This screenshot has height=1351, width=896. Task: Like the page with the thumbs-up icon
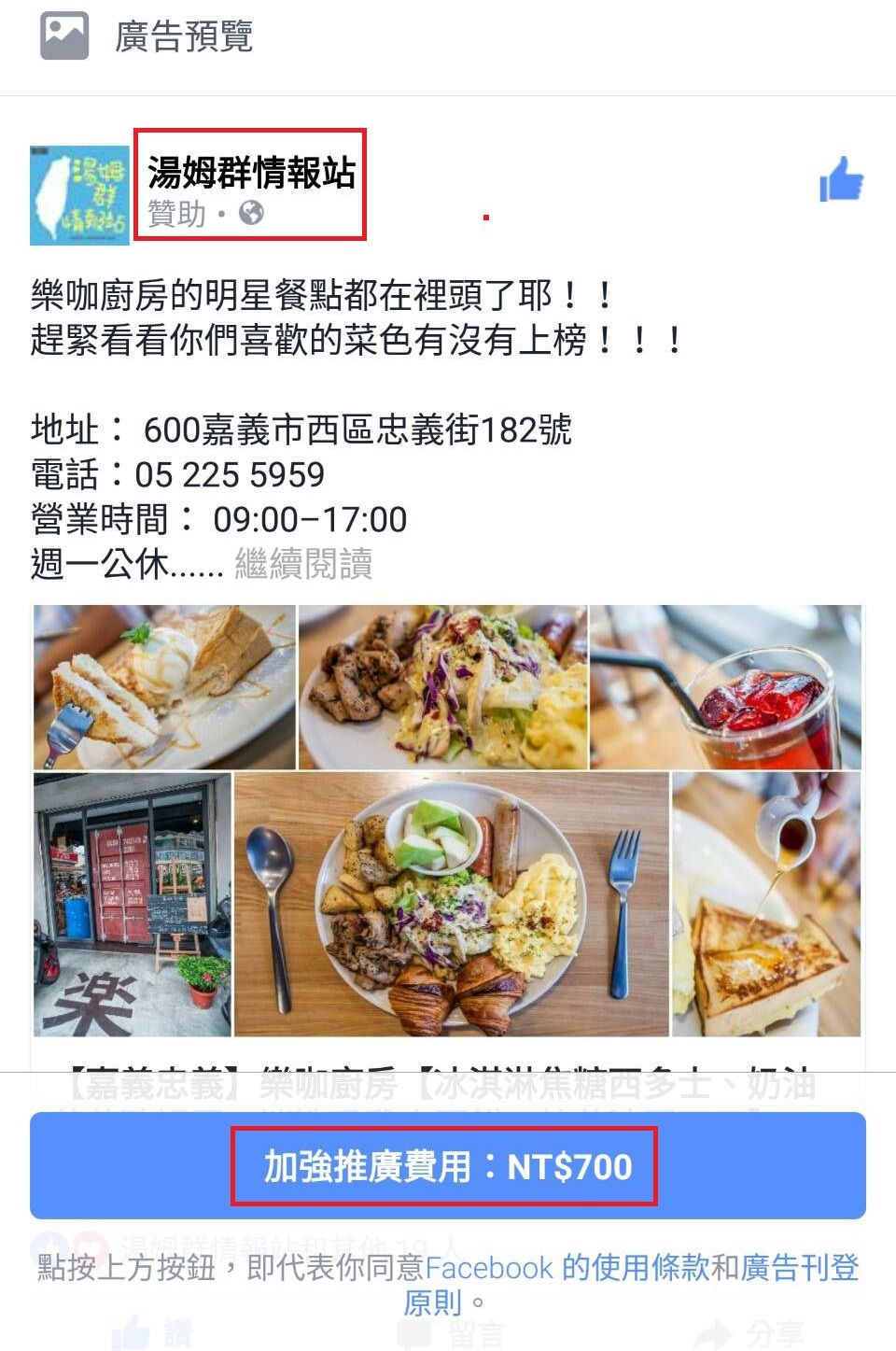tap(841, 179)
